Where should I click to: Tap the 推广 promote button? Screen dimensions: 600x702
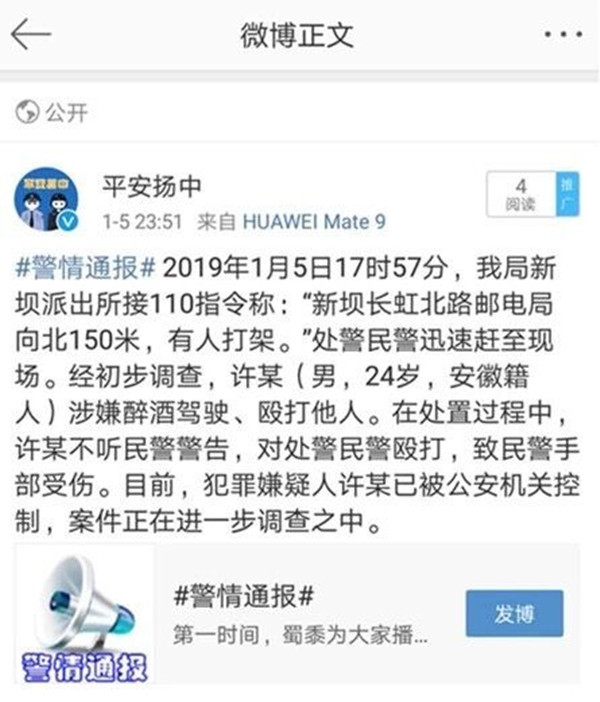[x=567, y=195]
